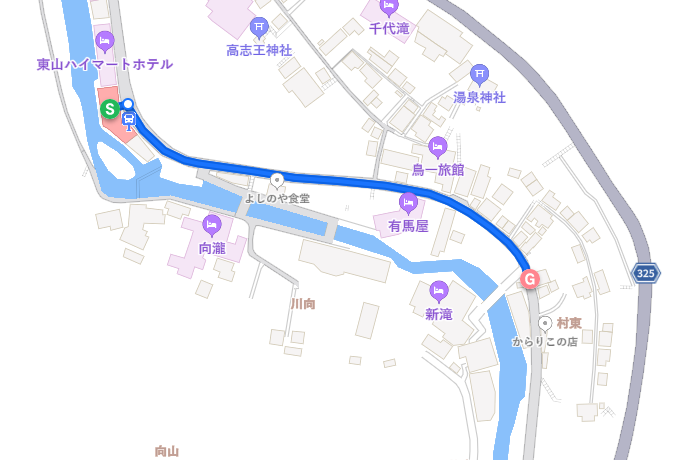Tap the green start marker S

(x=109, y=106)
